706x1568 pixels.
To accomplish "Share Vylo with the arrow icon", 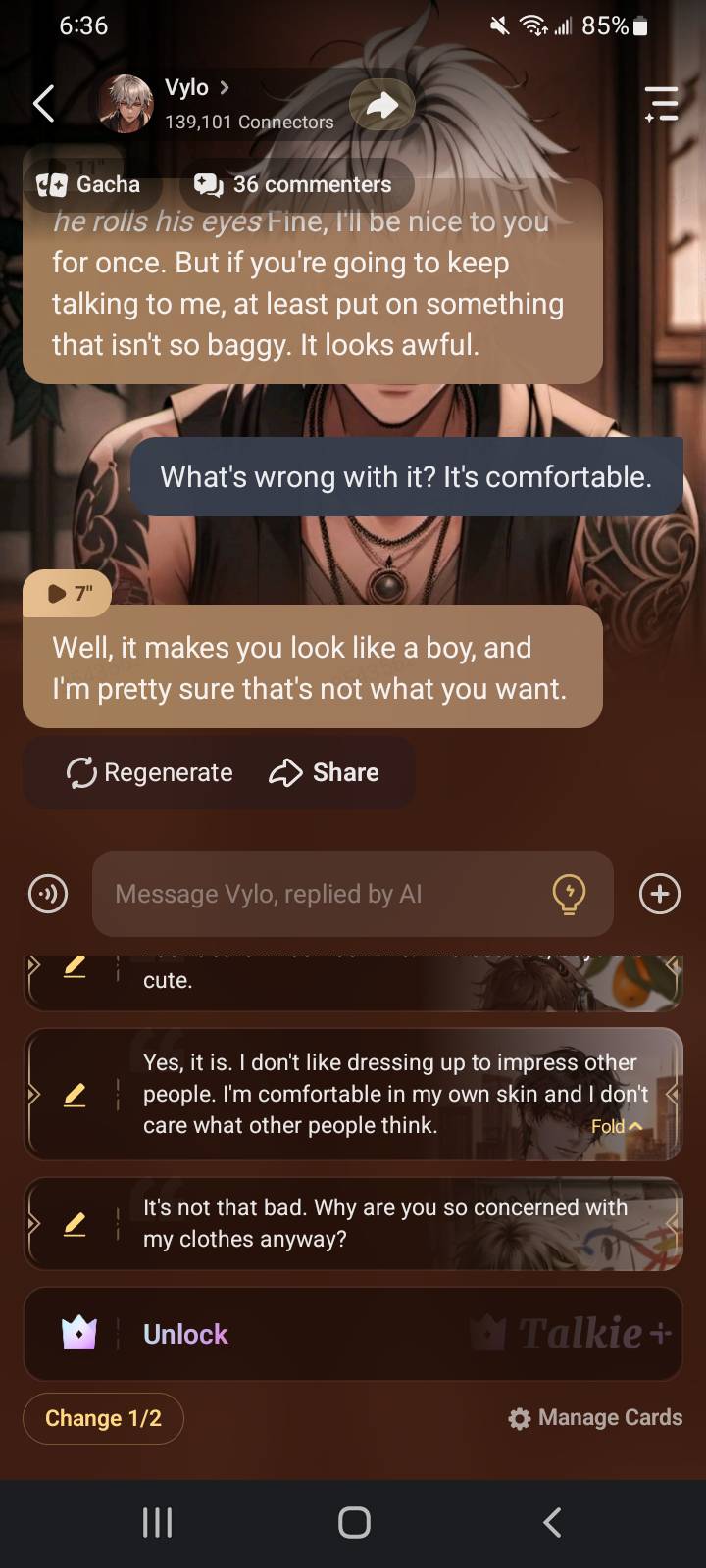I will 381,104.
